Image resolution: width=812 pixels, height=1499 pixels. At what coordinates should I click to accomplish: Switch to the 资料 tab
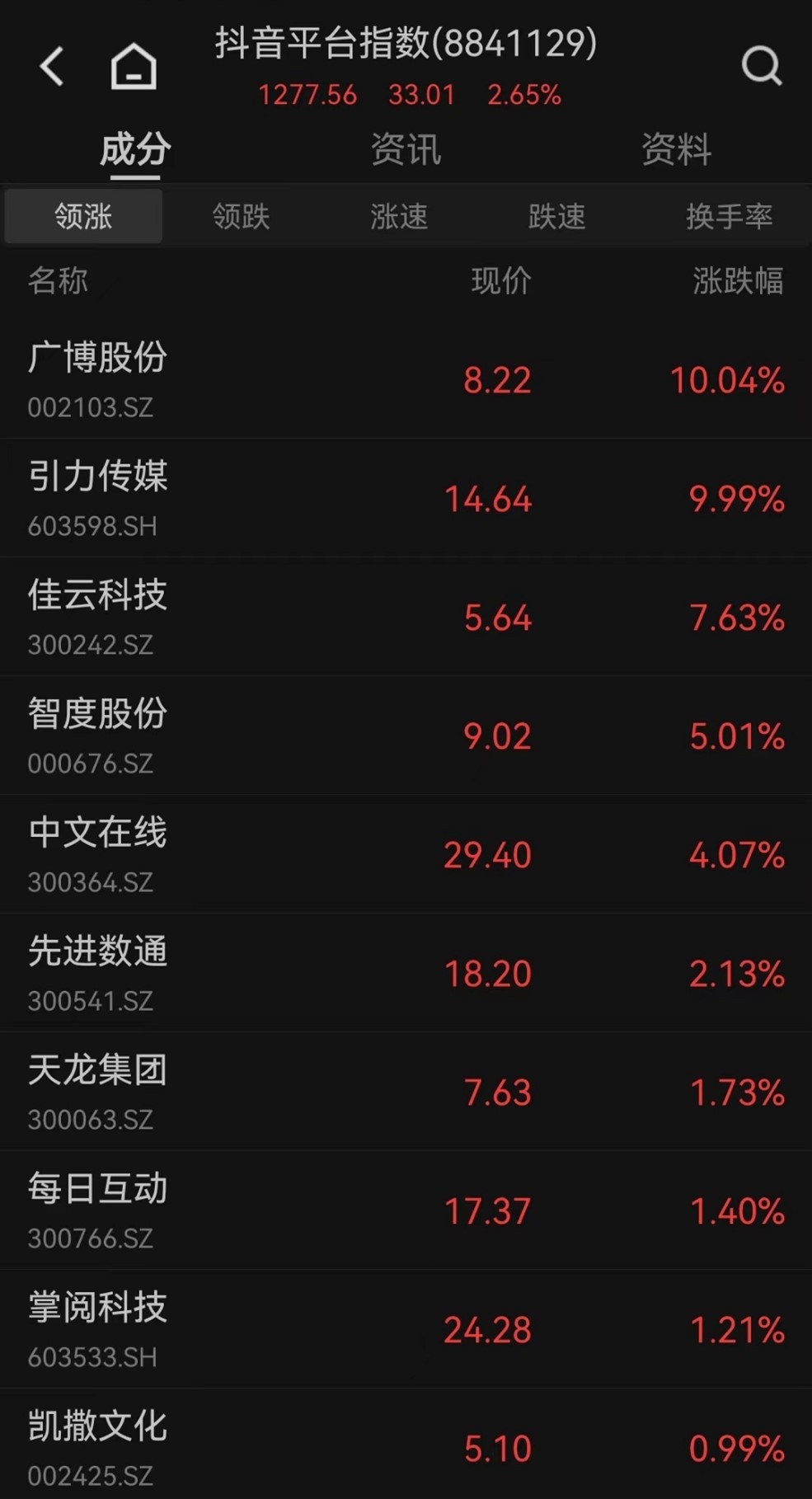point(676,150)
